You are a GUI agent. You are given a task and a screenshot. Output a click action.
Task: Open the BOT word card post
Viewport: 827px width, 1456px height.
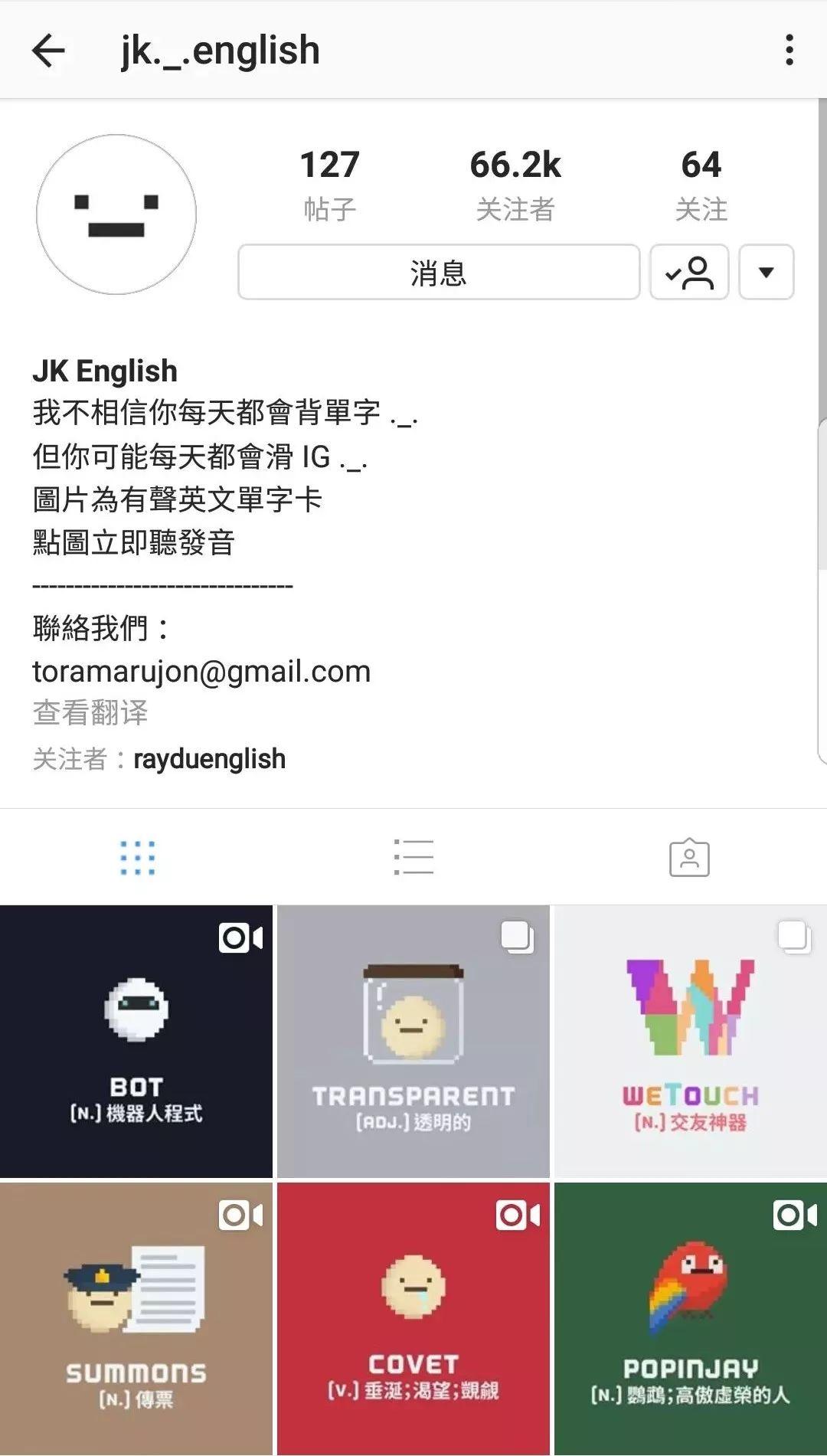[x=136, y=1041]
